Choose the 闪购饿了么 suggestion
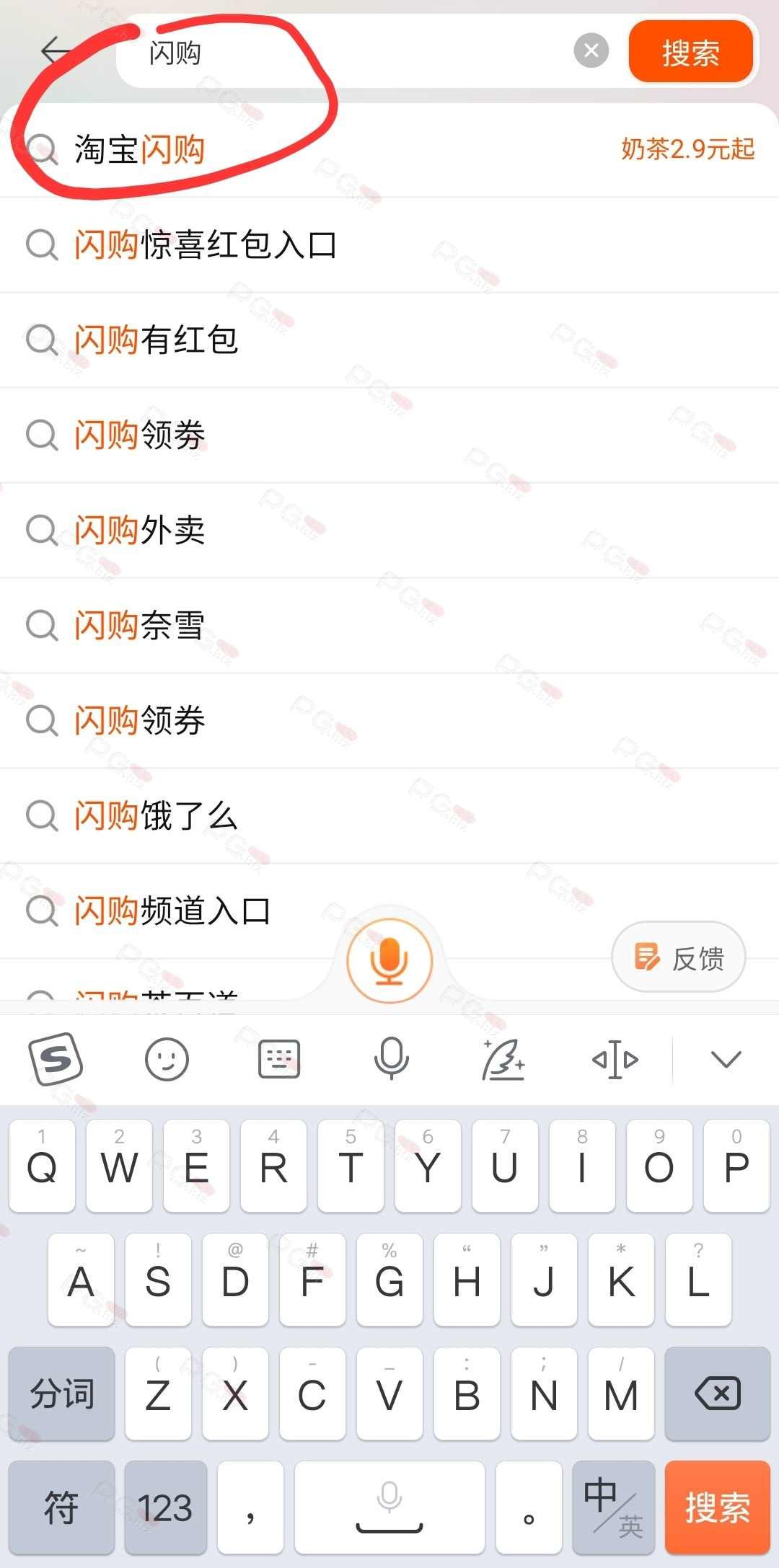 pyautogui.click(x=389, y=815)
